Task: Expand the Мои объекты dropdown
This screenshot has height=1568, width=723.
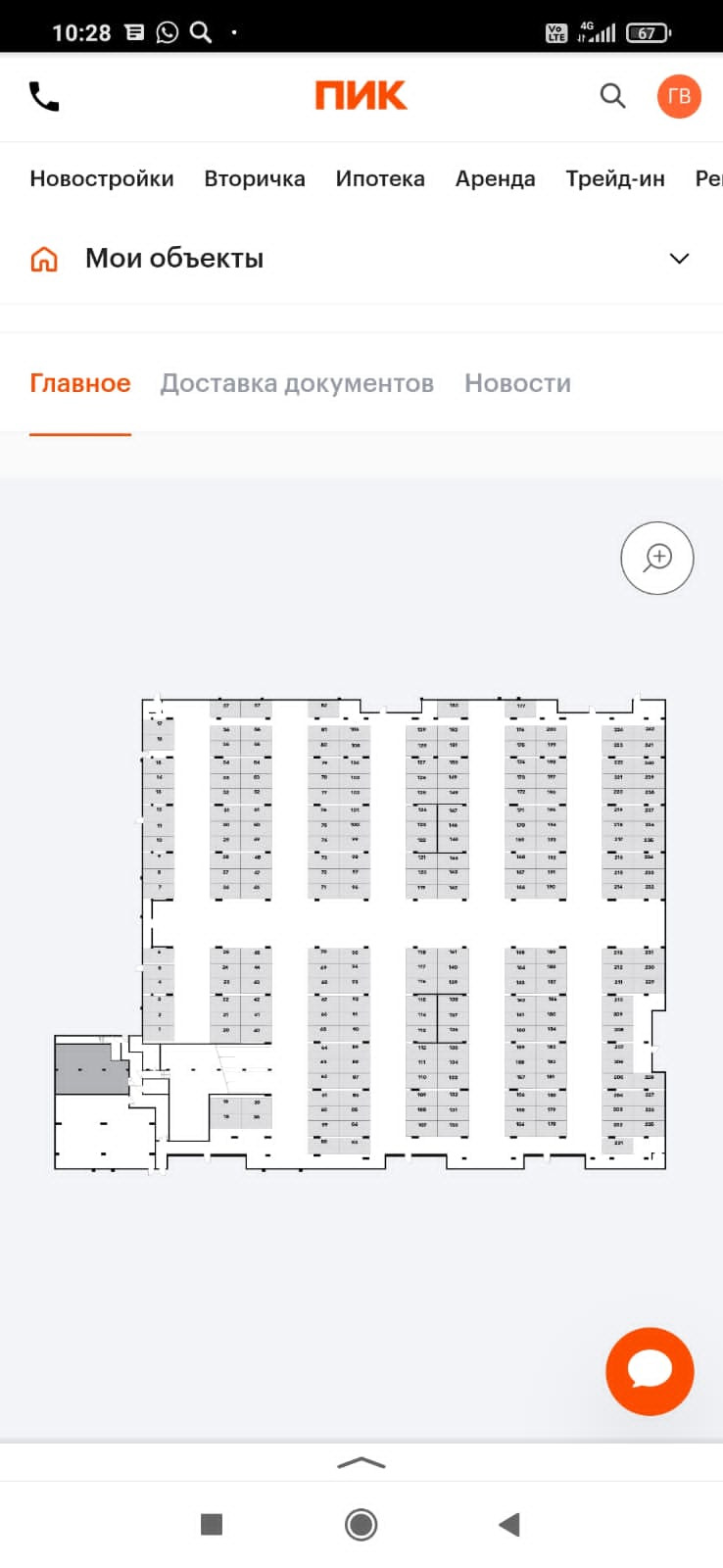Action: tap(679, 259)
